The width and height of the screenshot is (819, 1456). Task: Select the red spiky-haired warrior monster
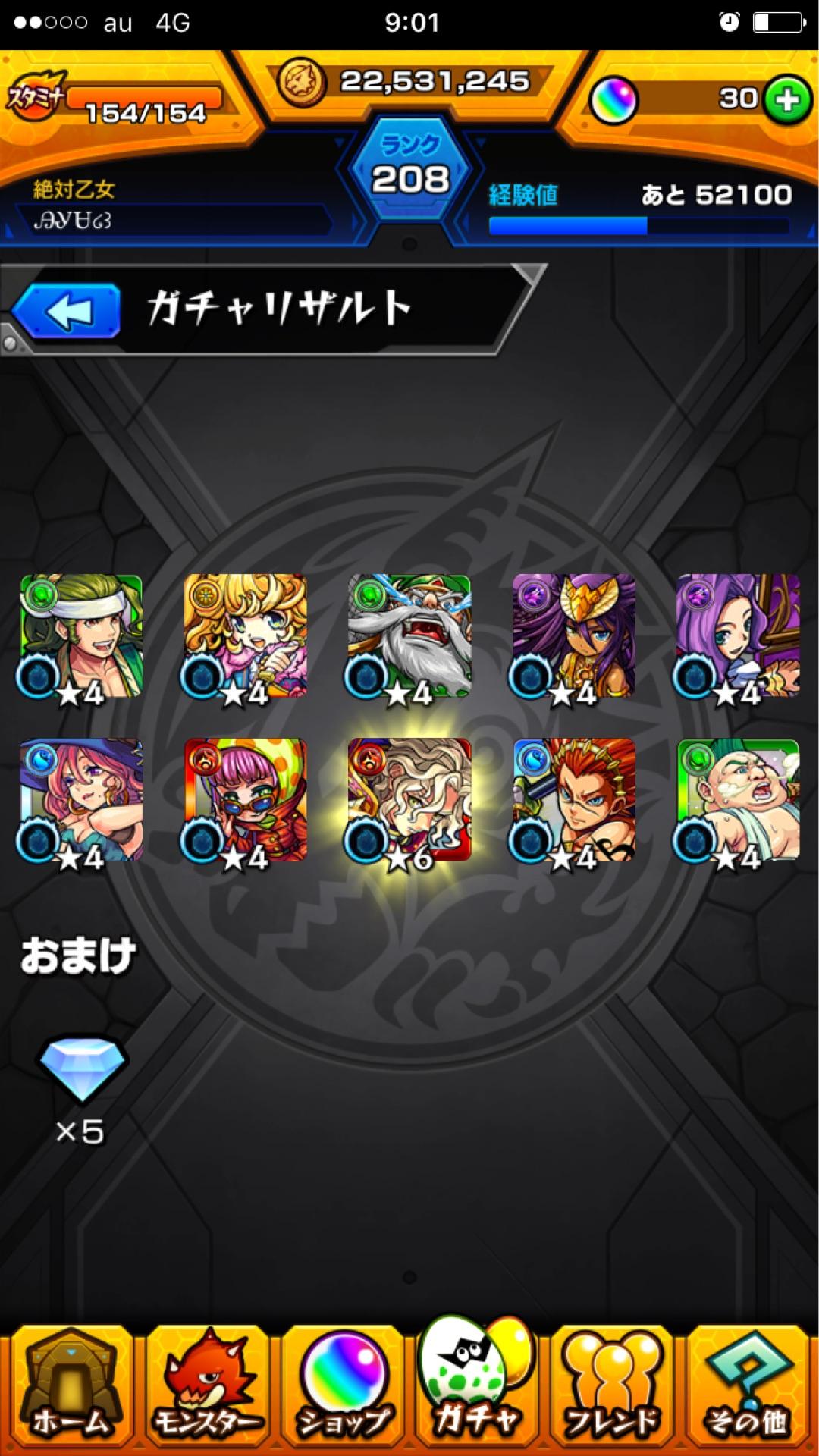(x=573, y=800)
